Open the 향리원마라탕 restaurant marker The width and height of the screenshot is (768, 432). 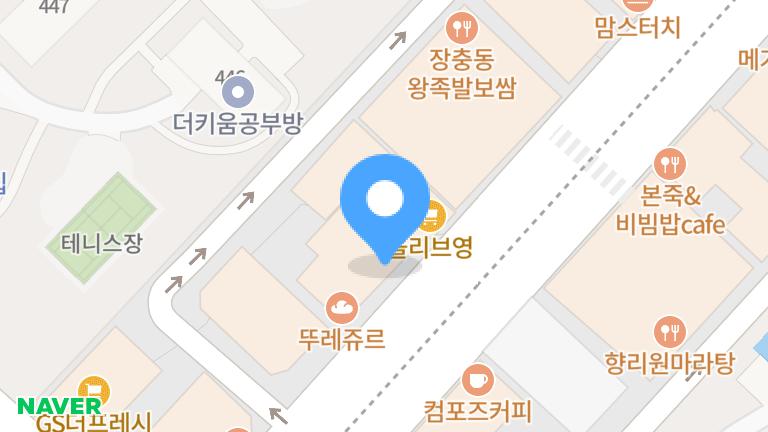tap(669, 331)
